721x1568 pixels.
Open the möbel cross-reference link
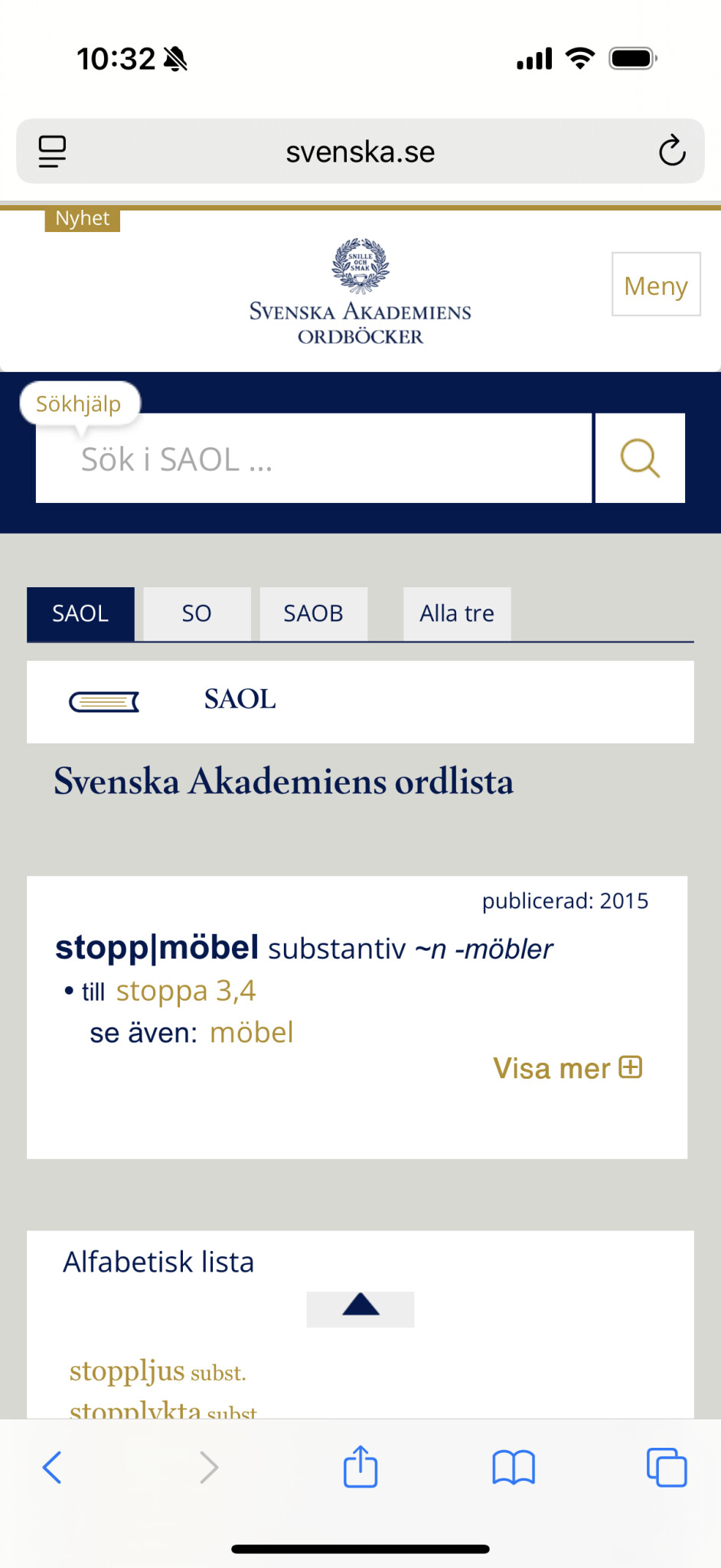(x=252, y=1033)
